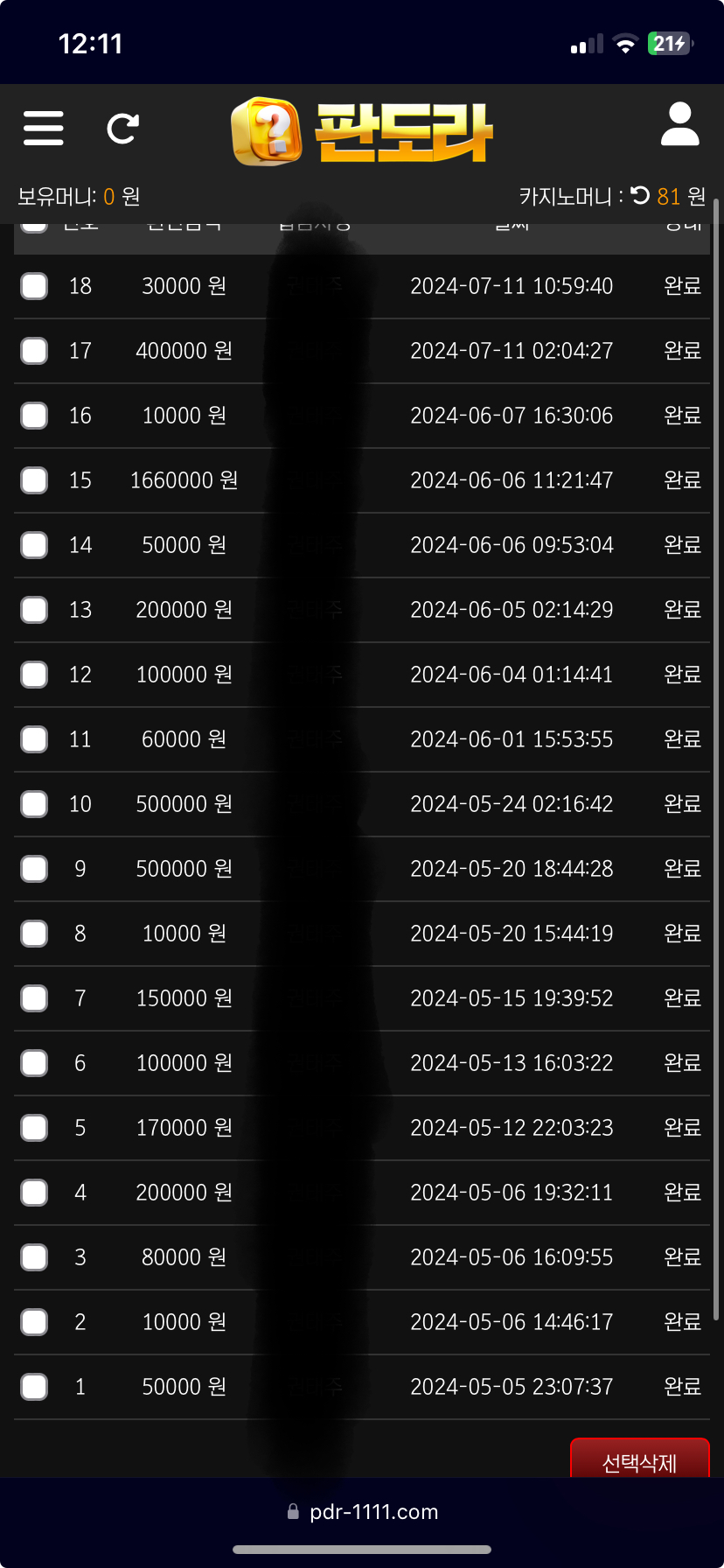Toggle the select-all checkbox in table header
Screen dimensions: 724x1568
(34, 226)
